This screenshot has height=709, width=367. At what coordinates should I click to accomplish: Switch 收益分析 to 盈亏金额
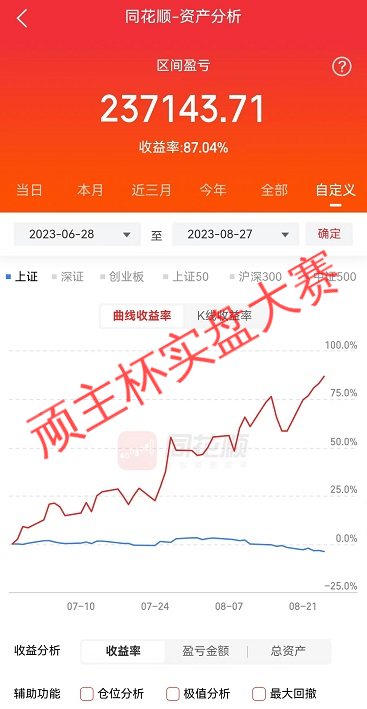pos(206,651)
